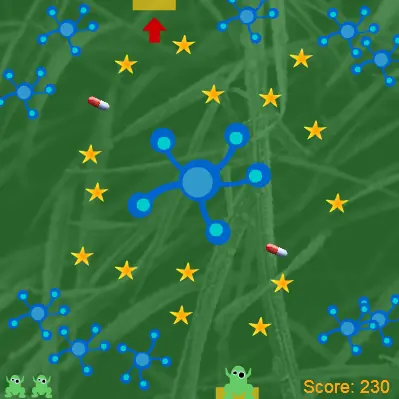
Task: Tap the green frog player at the bottom
Action: click(x=238, y=382)
